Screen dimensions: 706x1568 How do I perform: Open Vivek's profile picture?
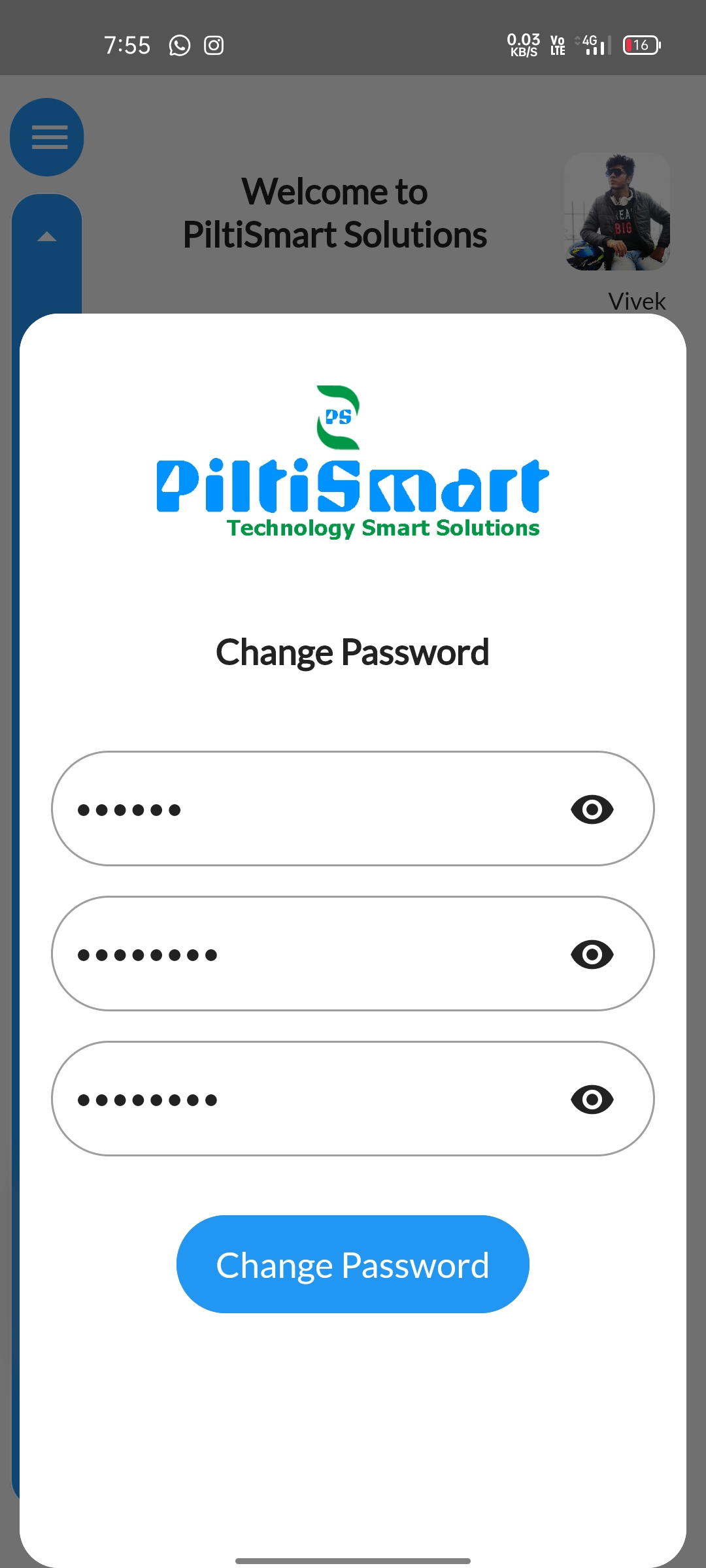617,212
